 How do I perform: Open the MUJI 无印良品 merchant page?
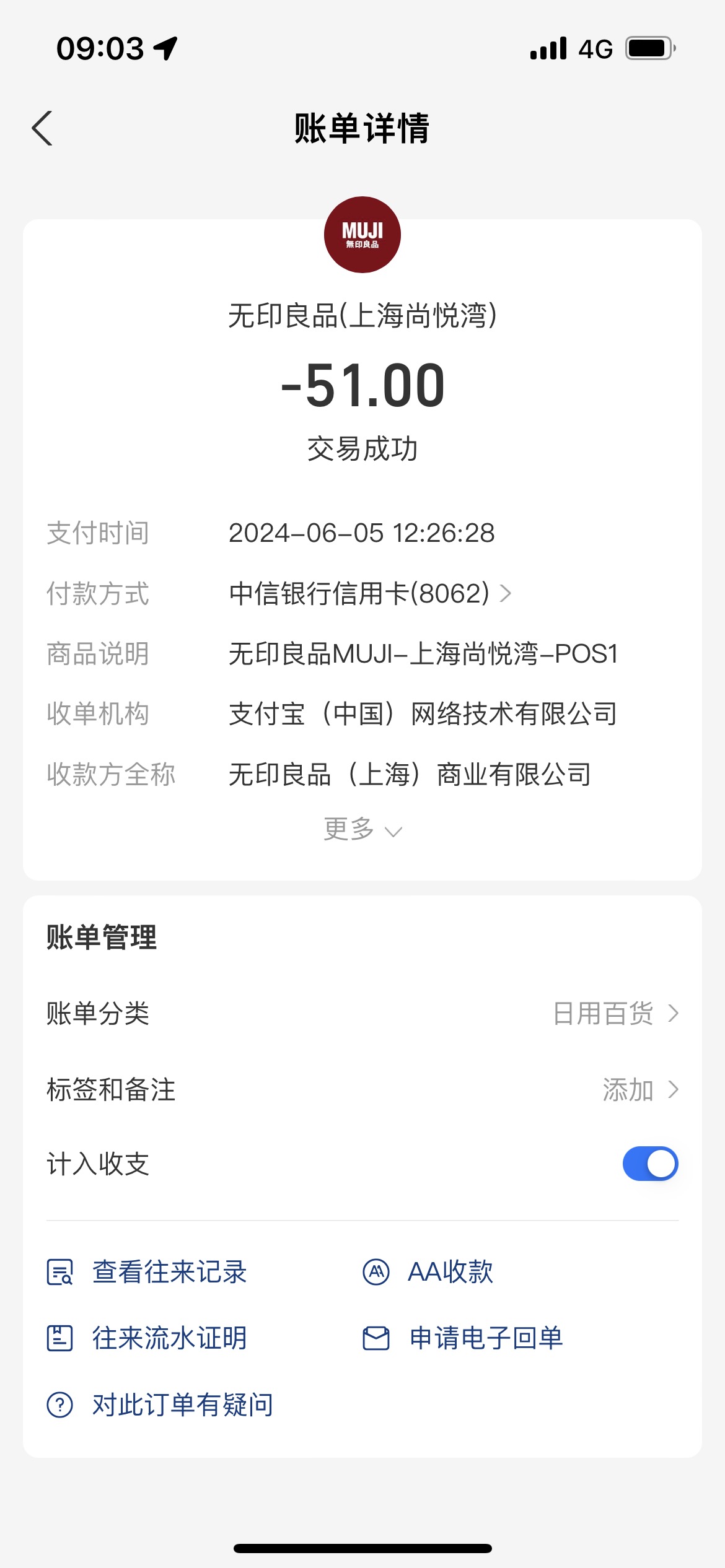click(362, 235)
